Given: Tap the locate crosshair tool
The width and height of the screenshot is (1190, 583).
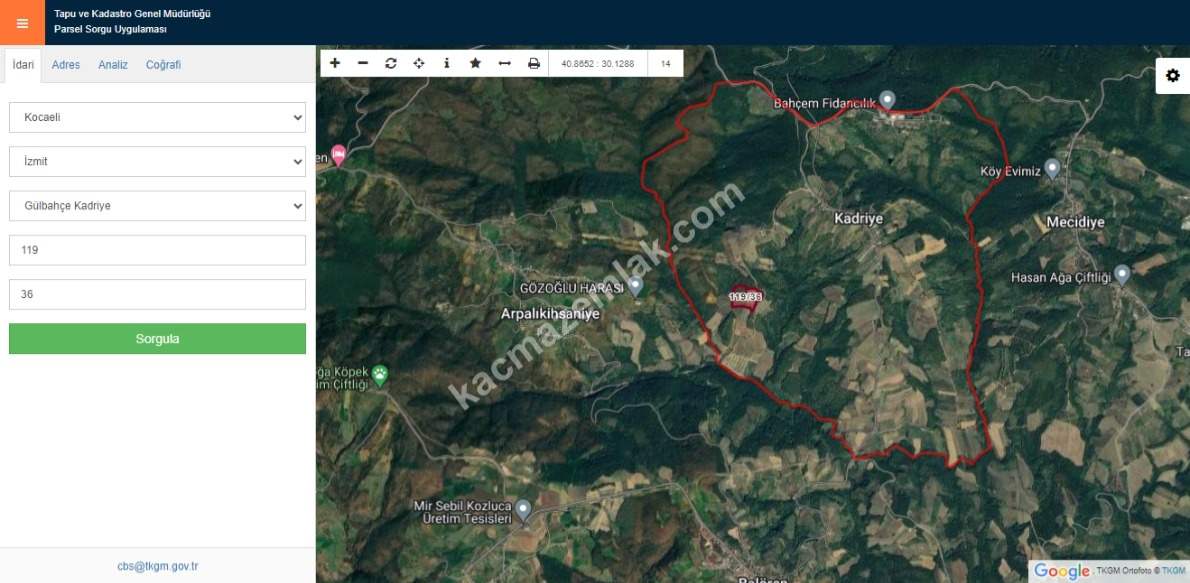Looking at the screenshot, I should pyautogui.click(x=419, y=63).
